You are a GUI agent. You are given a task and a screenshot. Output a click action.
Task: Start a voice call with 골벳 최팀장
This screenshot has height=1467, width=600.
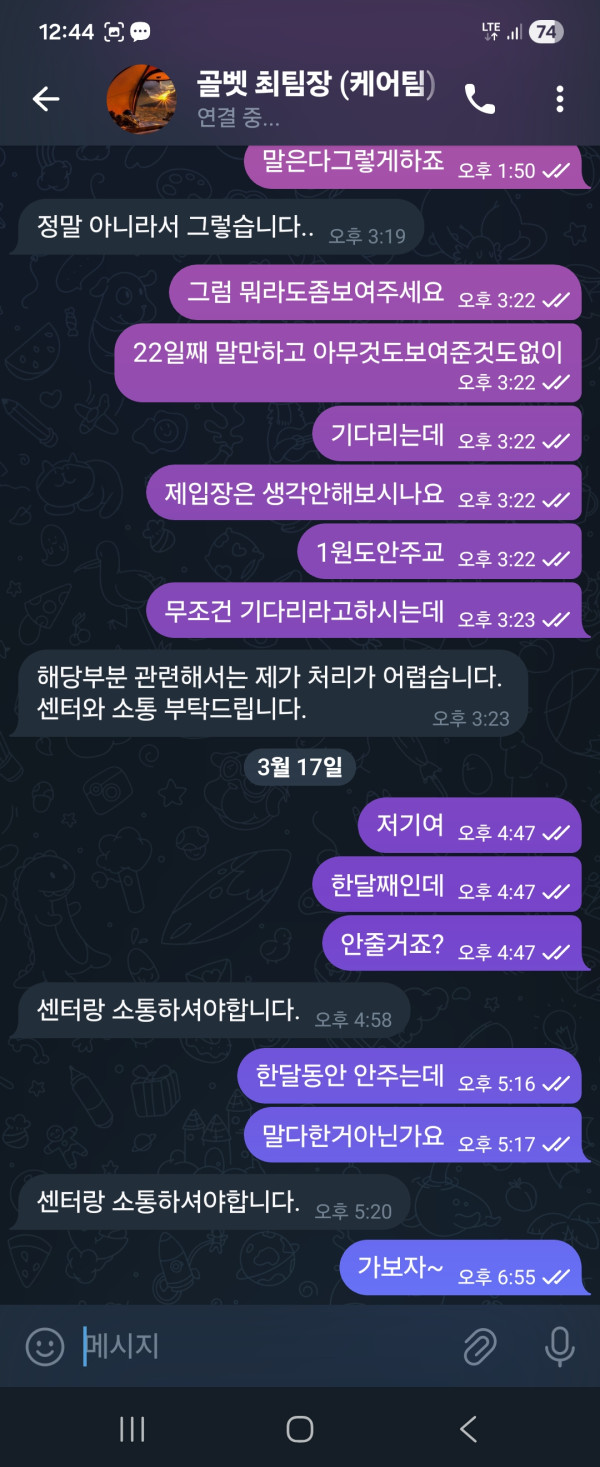coord(480,98)
